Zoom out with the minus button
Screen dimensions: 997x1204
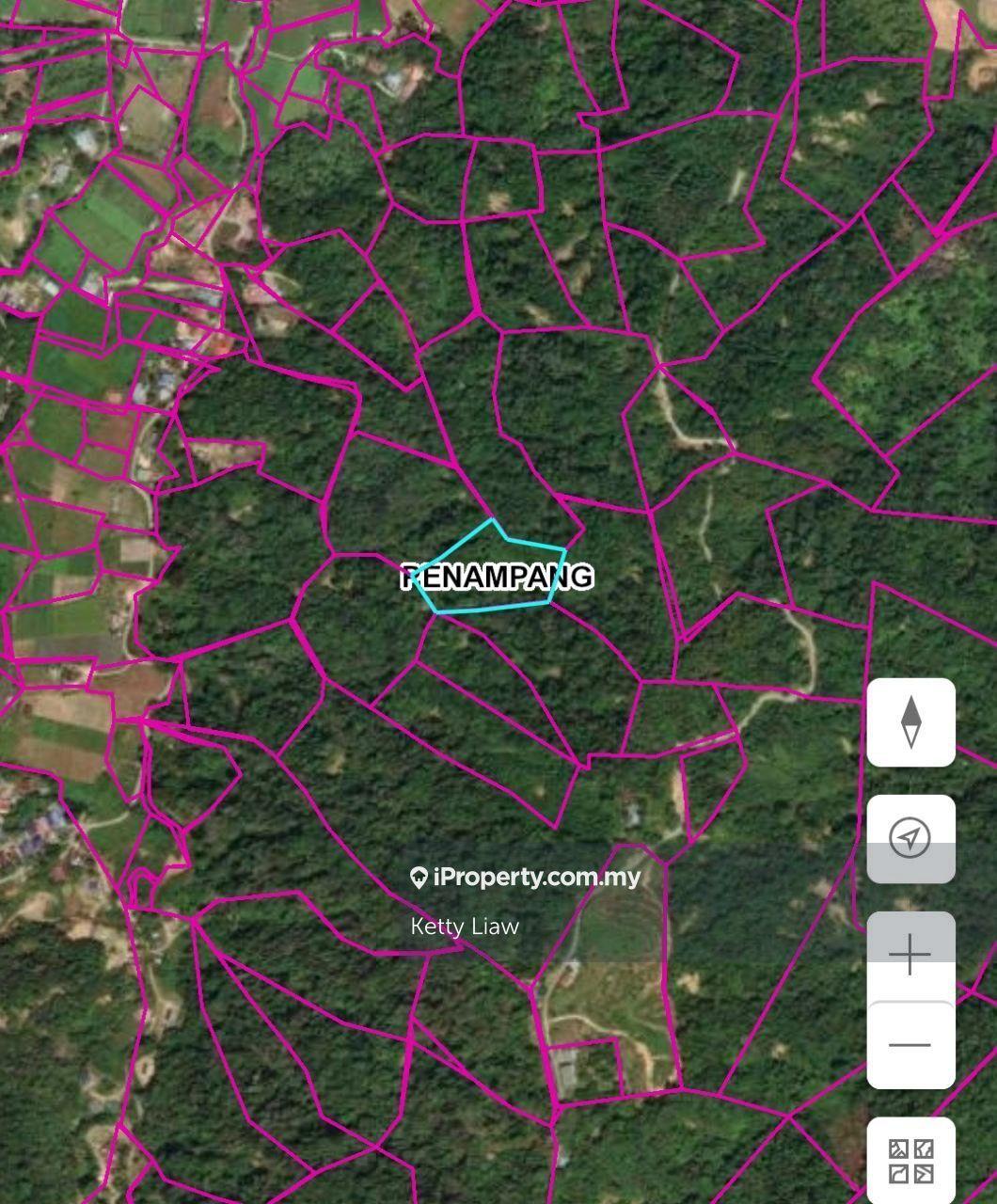(910, 1044)
